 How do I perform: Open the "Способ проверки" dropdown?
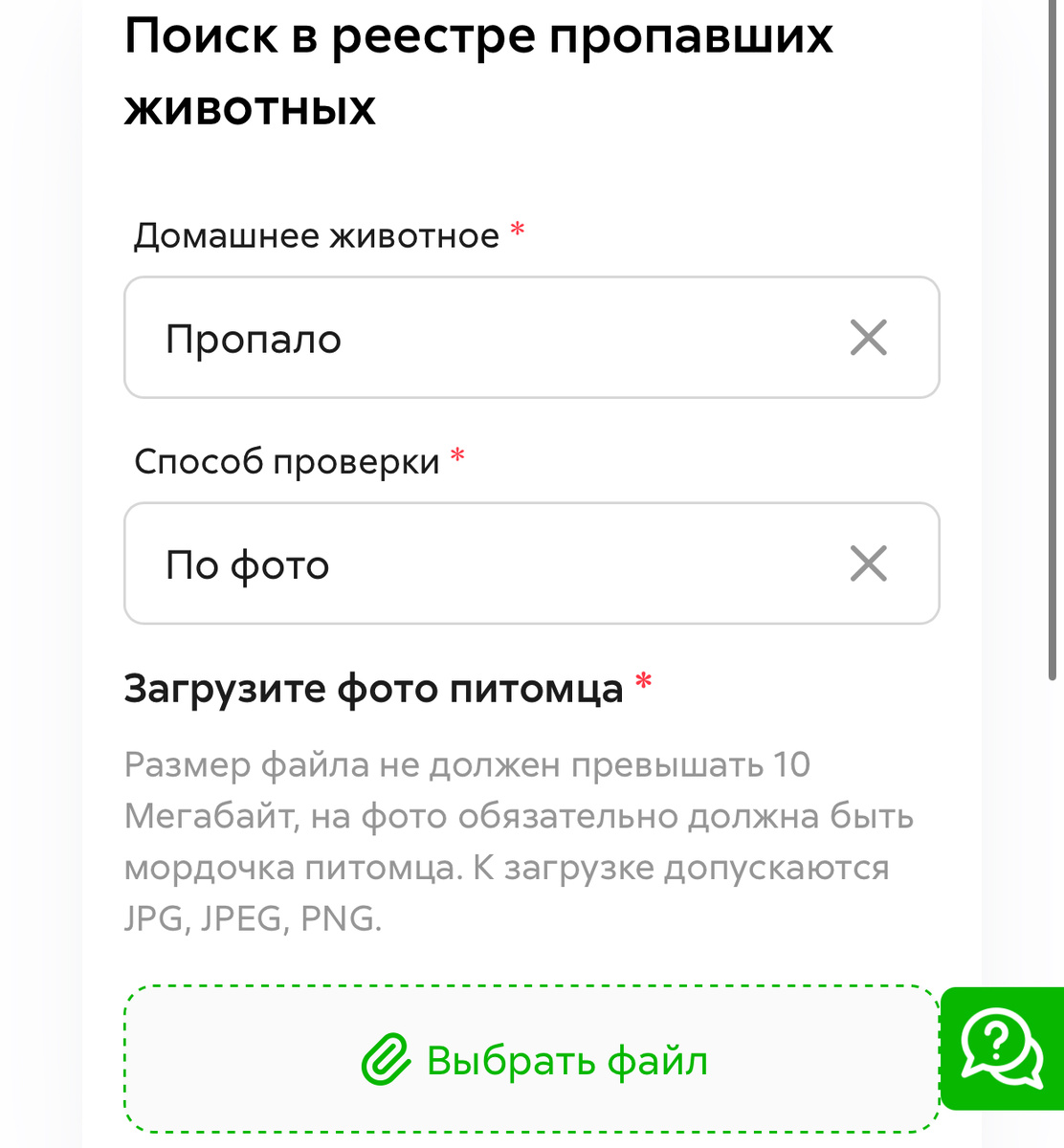point(531,563)
